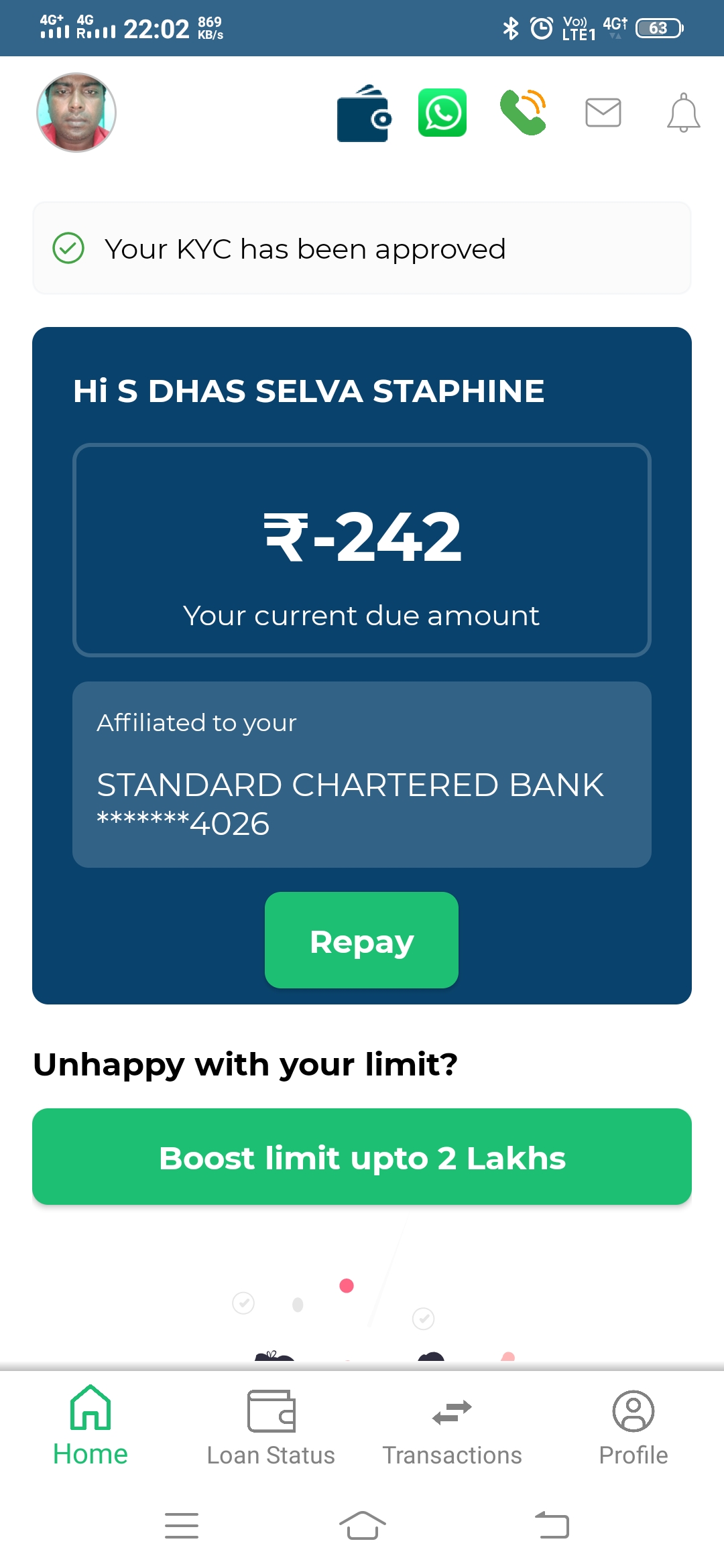Viewport: 724px width, 1568px height.
Task: Open the Transactions tab
Action: point(452,1425)
